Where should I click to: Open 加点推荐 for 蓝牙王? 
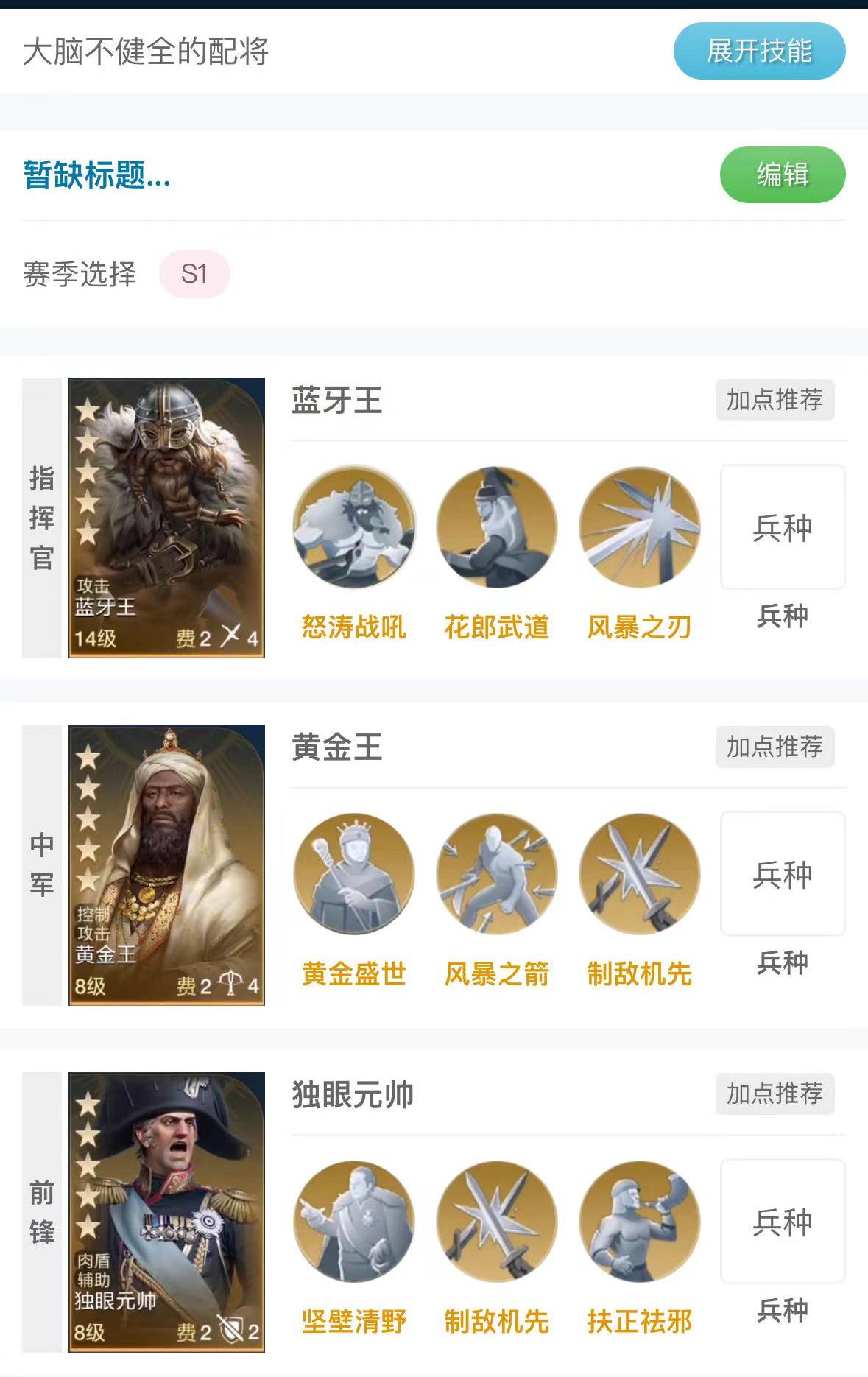[x=775, y=400]
